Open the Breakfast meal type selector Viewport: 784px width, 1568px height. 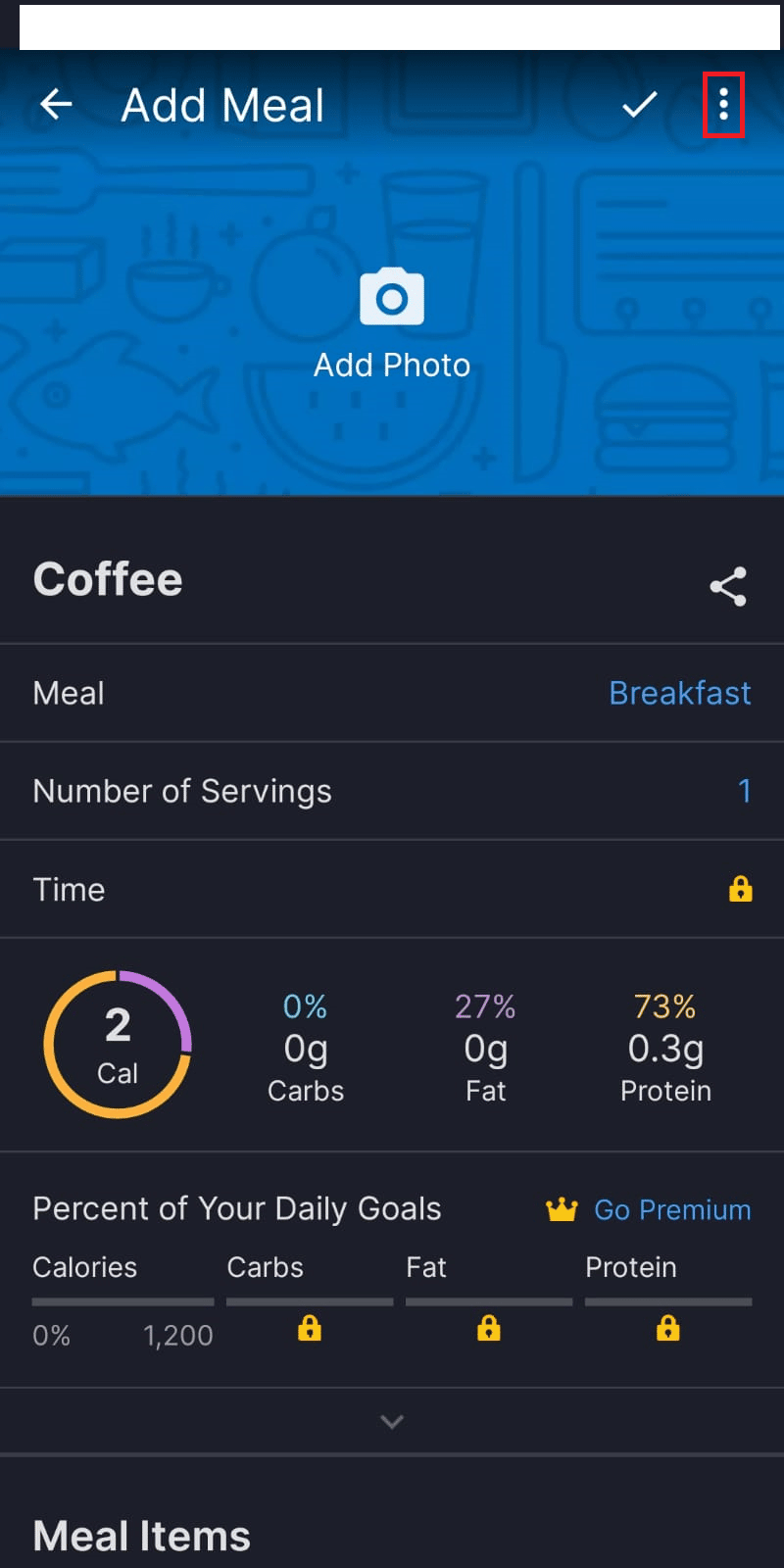[x=680, y=693]
